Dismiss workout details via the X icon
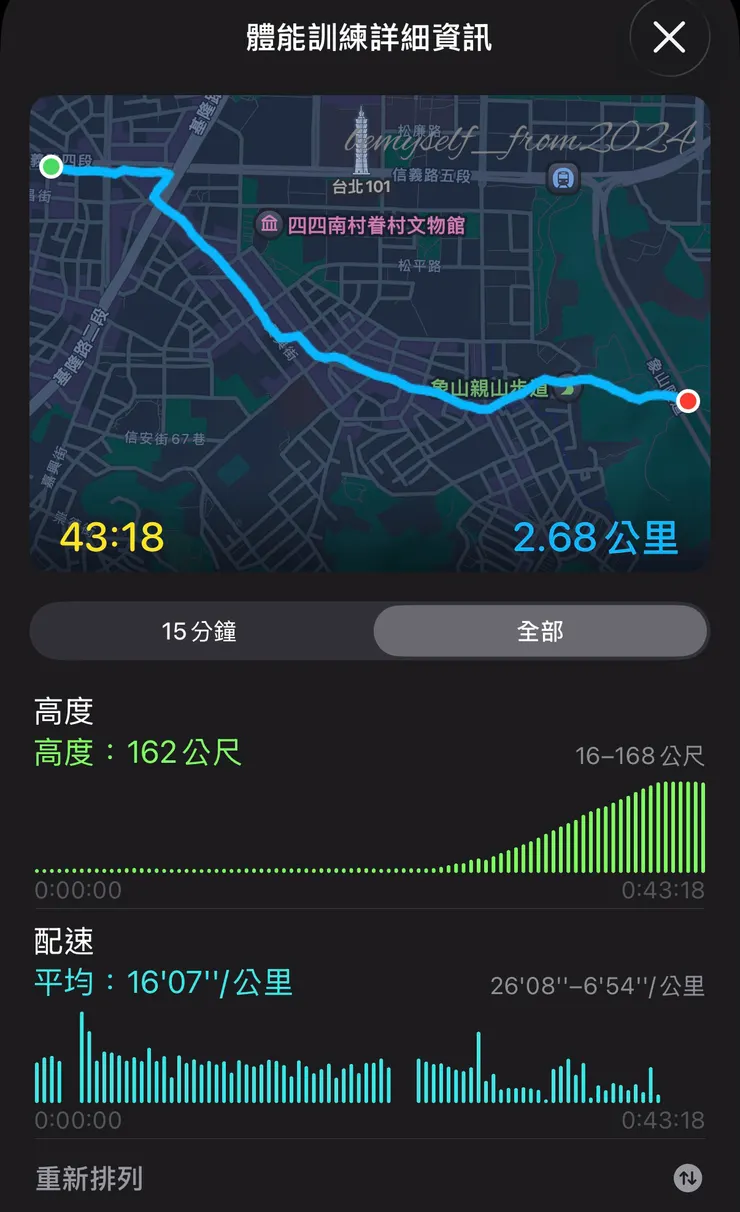Screen dimensions: 740x1212 pos(670,38)
